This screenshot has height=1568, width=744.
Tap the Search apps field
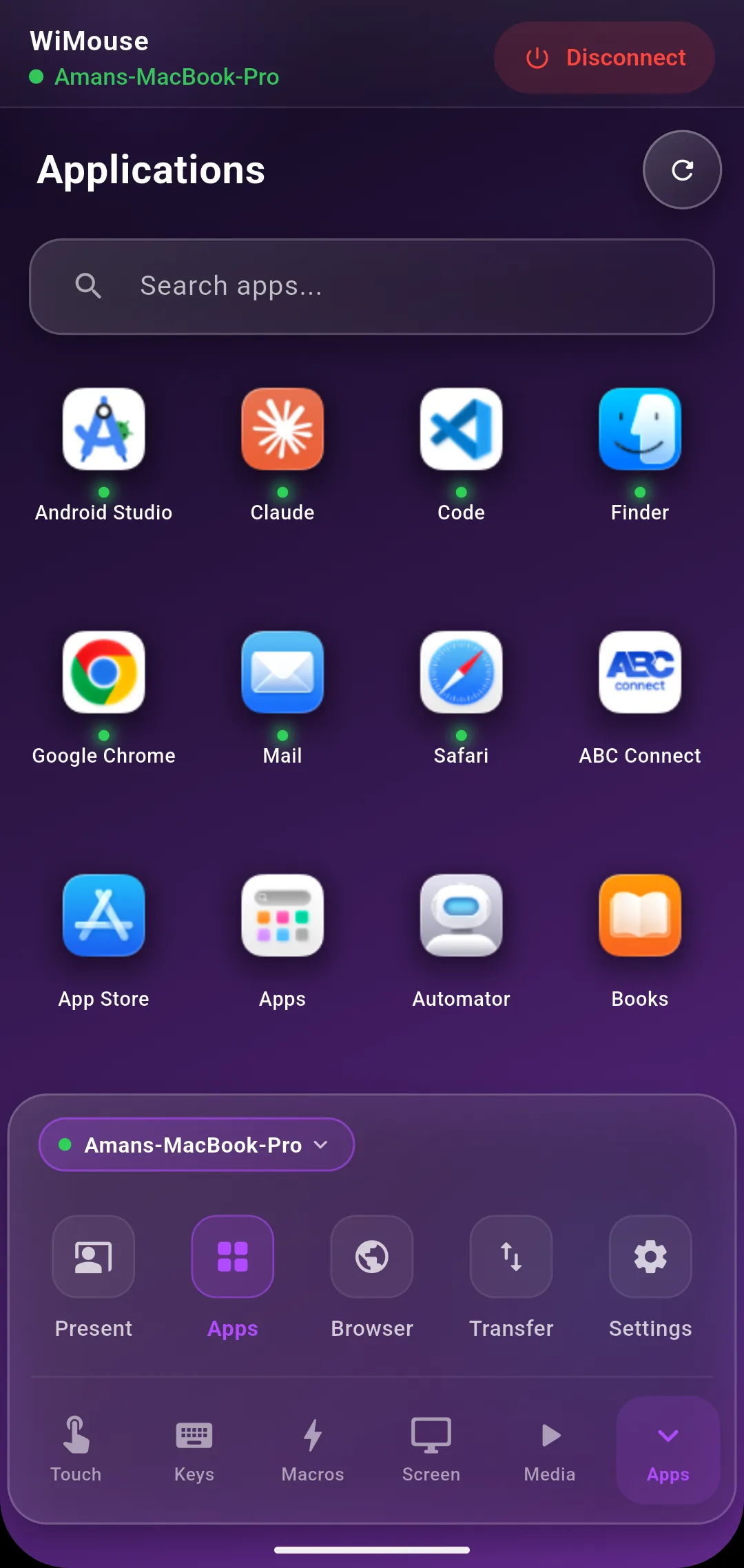point(372,287)
